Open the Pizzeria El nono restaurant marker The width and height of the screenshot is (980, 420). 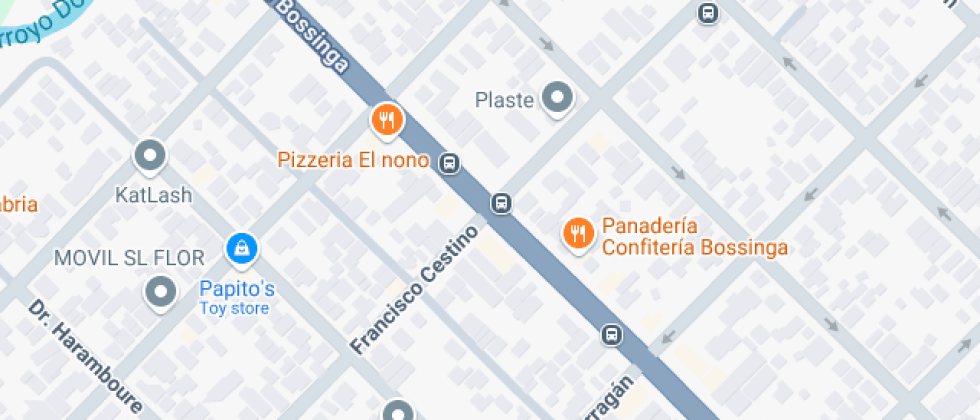[386, 121]
